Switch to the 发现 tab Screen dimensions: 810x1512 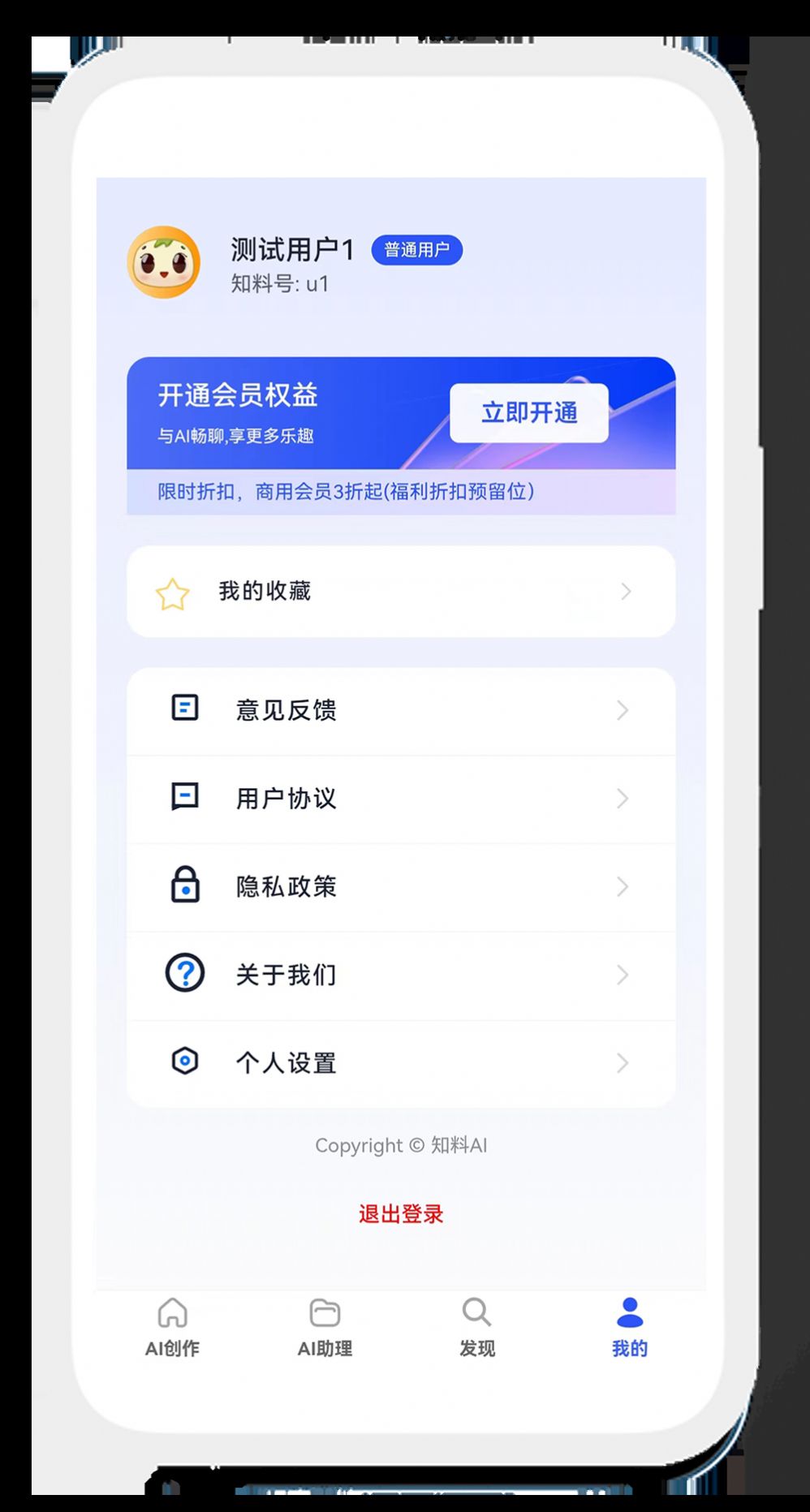click(476, 1328)
